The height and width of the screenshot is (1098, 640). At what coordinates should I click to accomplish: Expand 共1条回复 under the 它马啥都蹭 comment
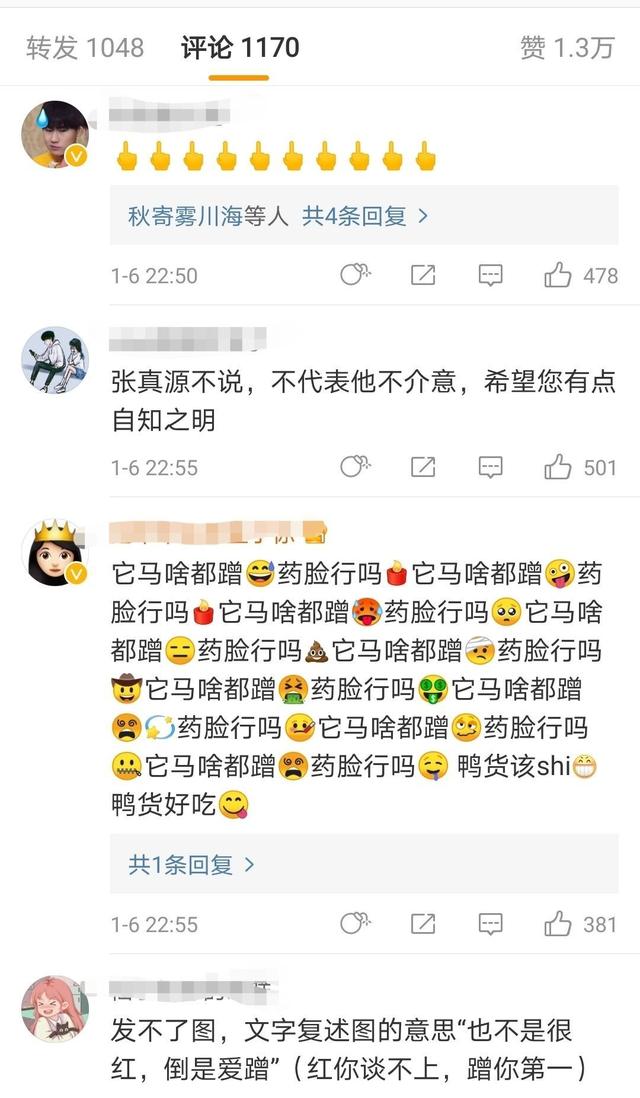coord(191,864)
